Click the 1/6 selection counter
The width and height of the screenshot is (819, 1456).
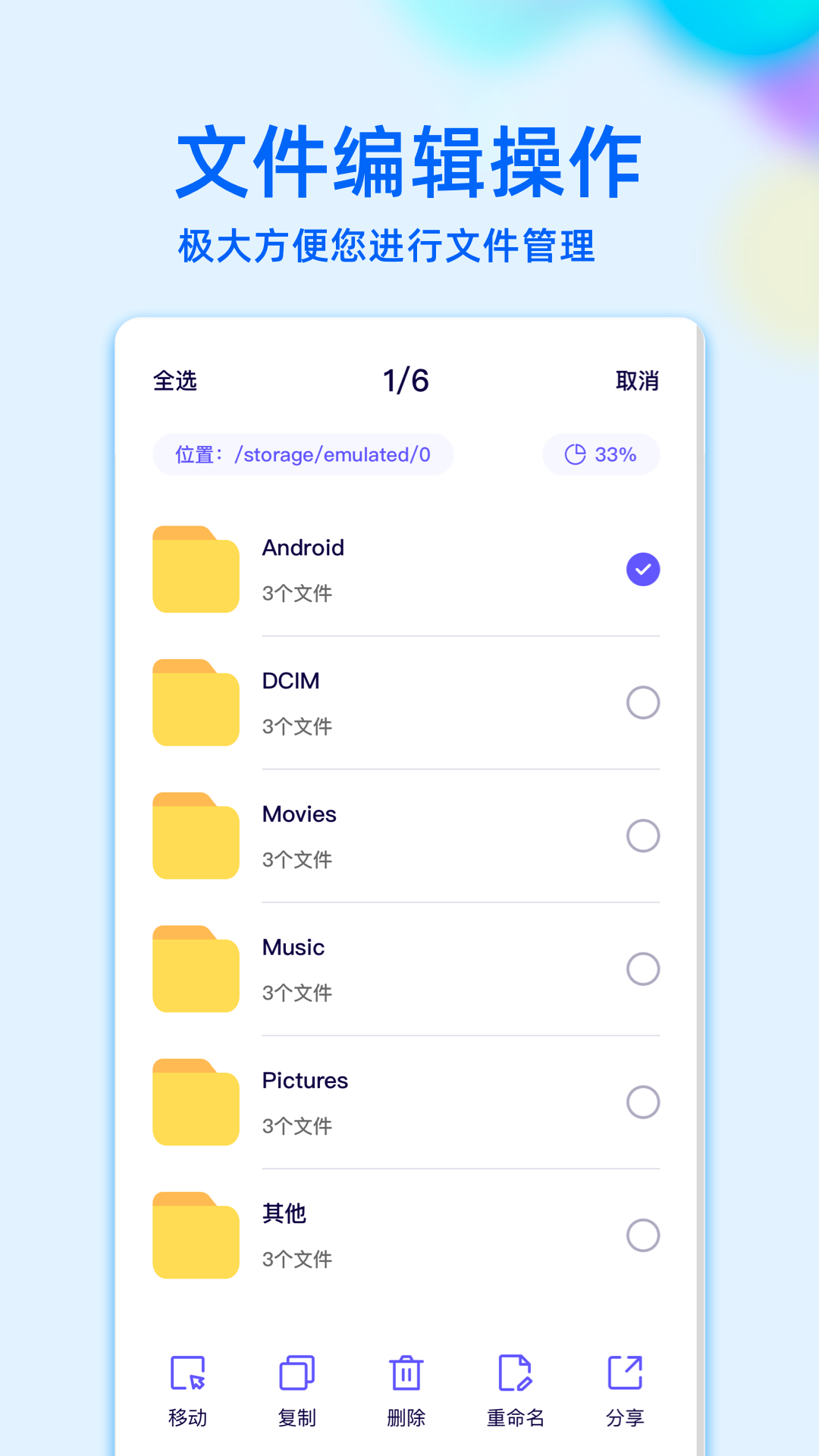point(406,381)
